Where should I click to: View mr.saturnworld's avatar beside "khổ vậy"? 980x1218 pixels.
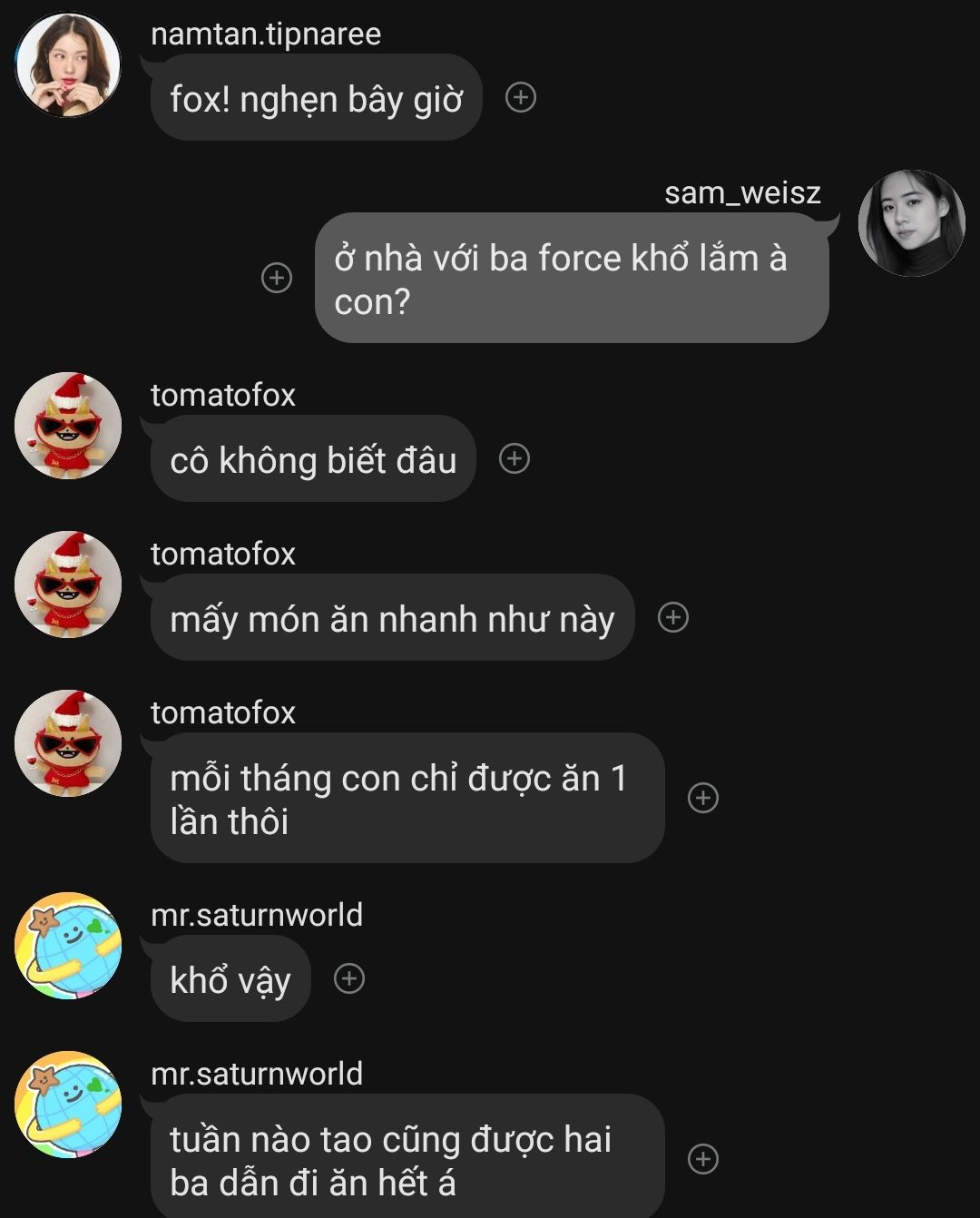click(68, 946)
